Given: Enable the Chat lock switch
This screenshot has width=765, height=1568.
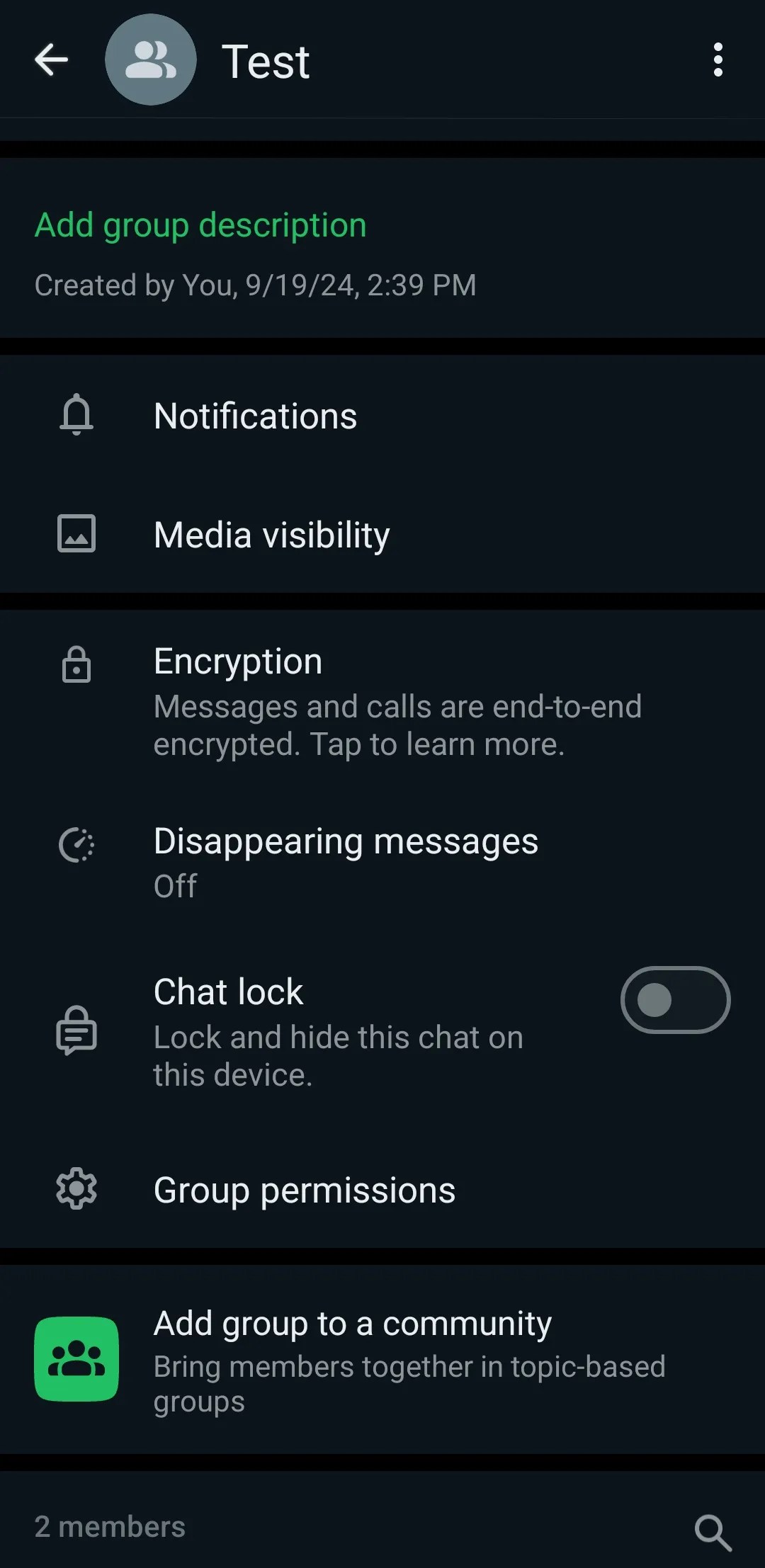Looking at the screenshot, I should coord(675,1000).
